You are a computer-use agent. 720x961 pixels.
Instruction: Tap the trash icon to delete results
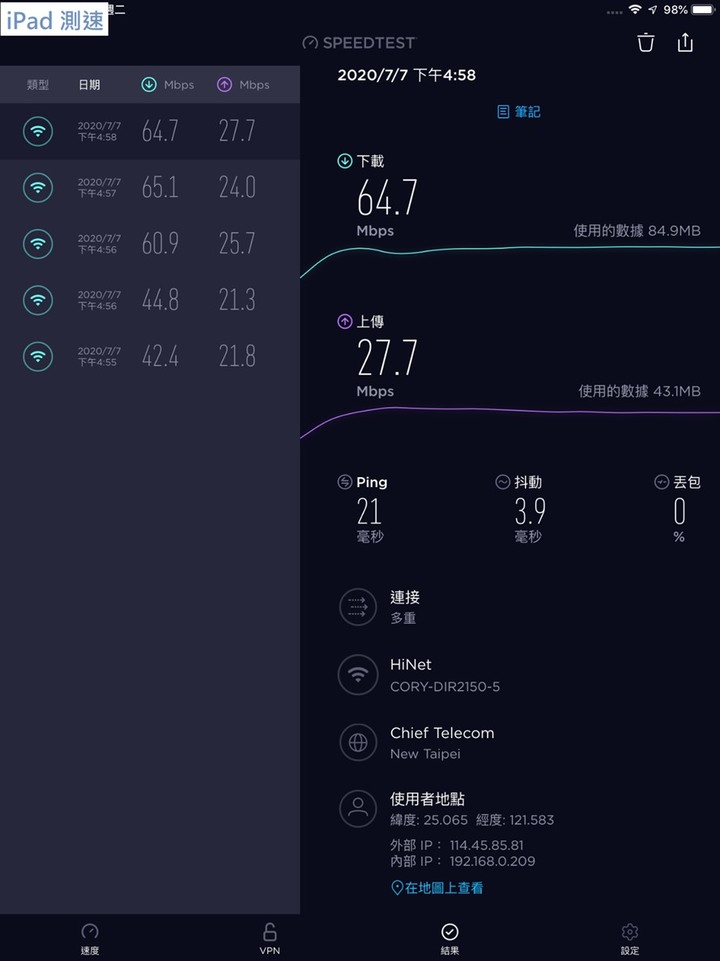(x=645, y=43)
